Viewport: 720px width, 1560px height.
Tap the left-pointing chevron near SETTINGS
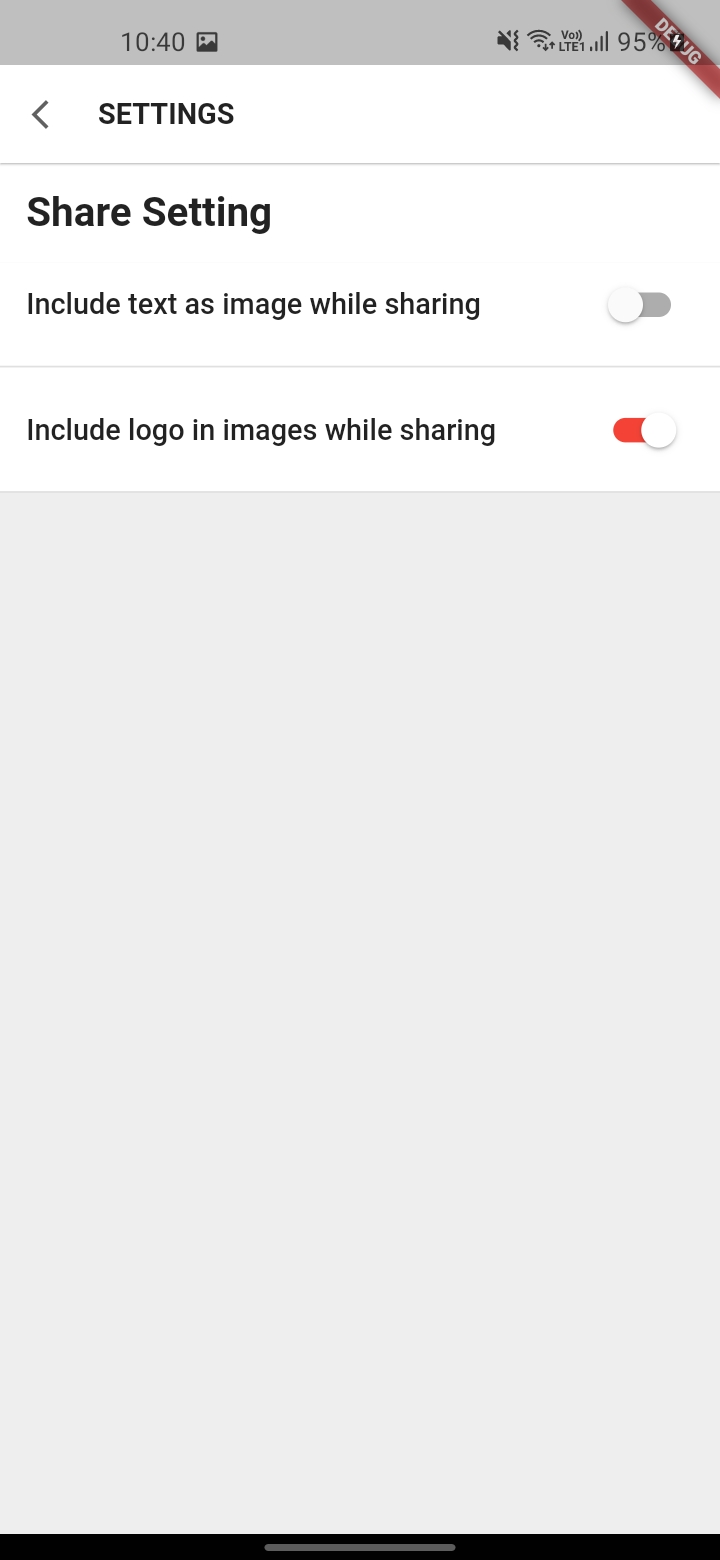[x=39, y=113]
